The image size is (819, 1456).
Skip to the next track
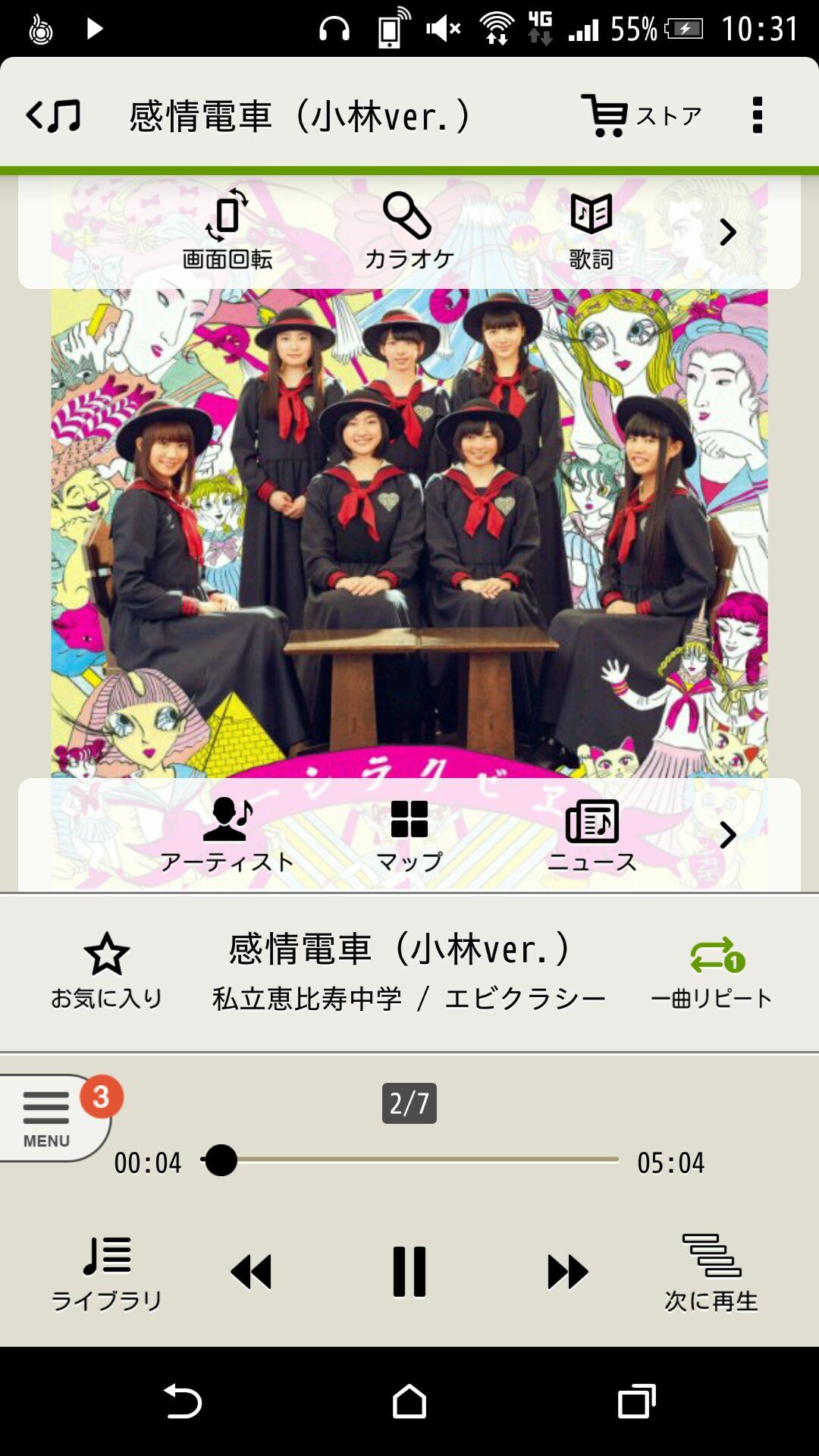click(567, 1272)
